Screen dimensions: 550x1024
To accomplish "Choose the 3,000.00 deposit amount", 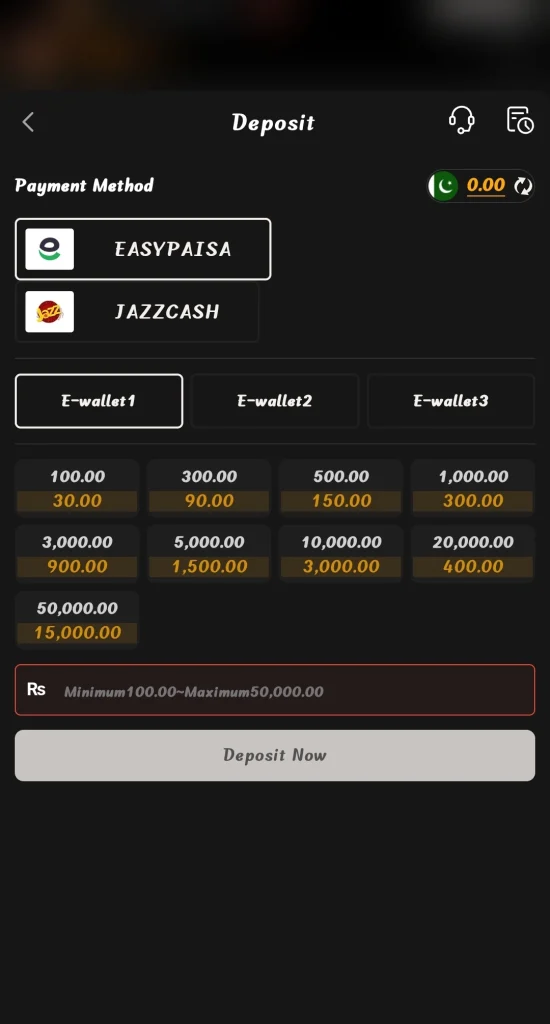I will 77,554.
